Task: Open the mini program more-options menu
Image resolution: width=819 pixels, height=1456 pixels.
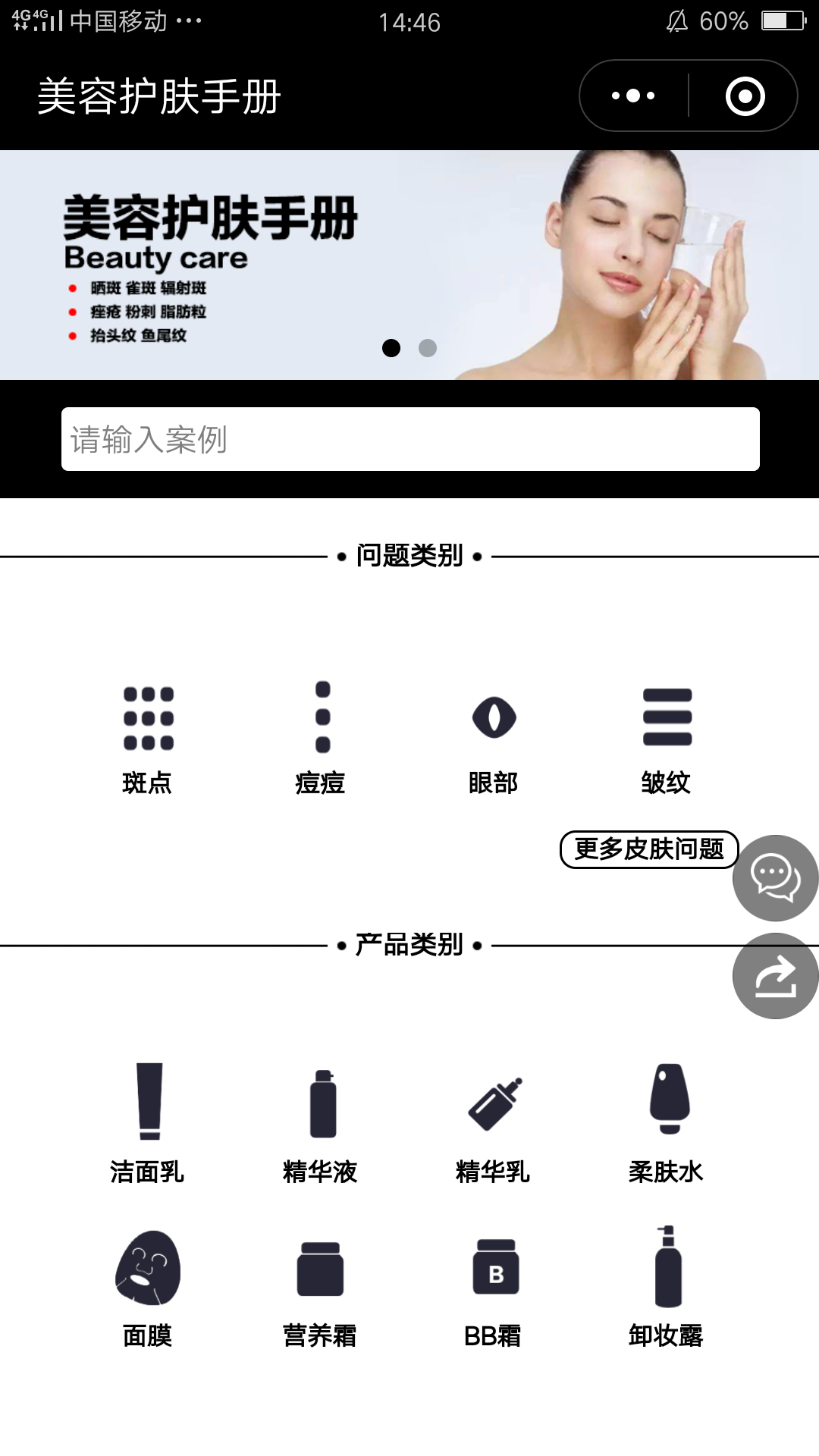Action: [x=633, y=96]
